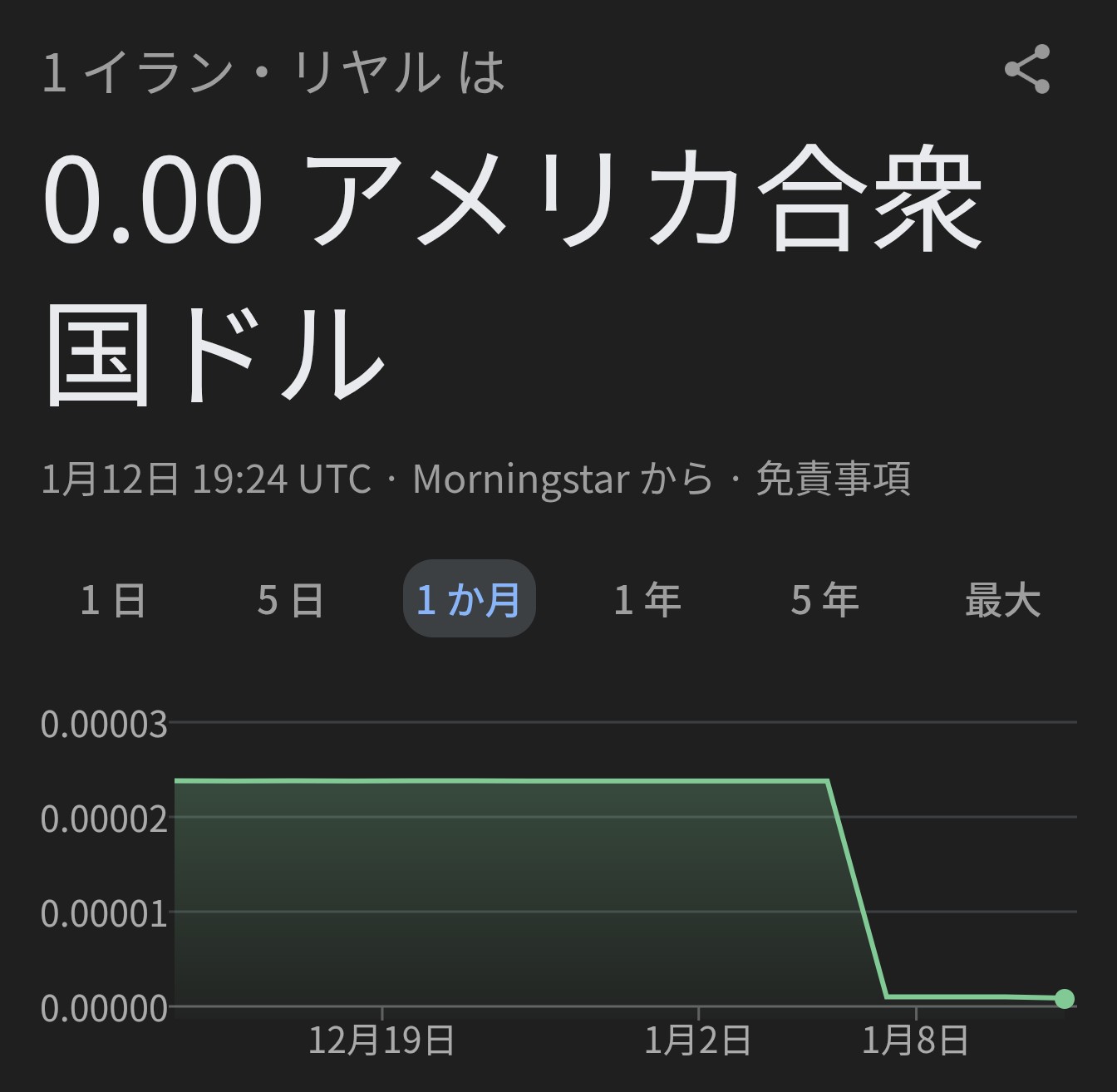Show the 1年 chart range
The height and width of the screenshot is (1092, 1117).
(x=647, y=600)
